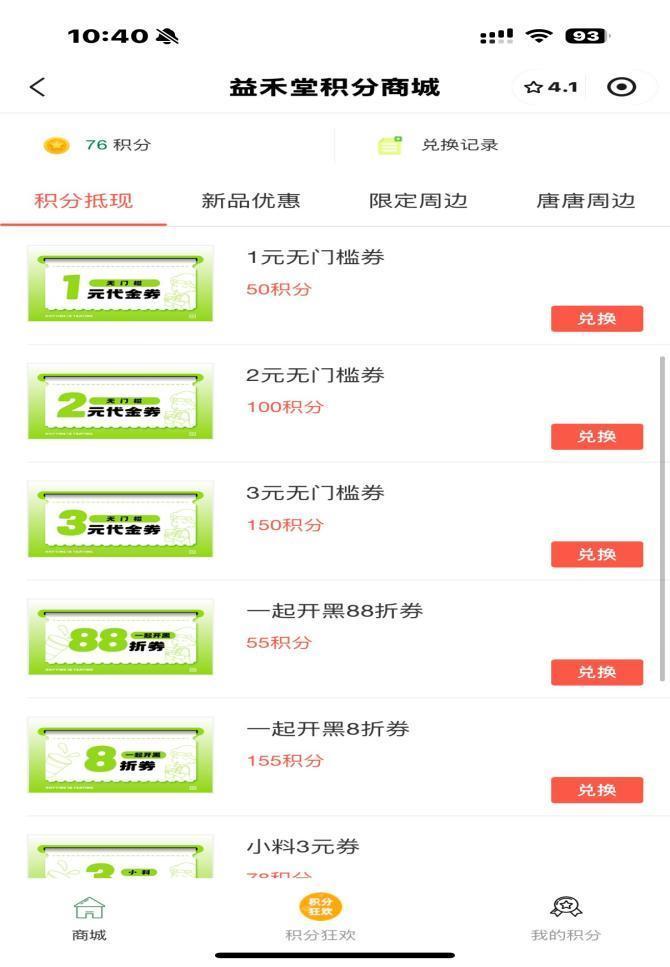670x967 pixels.
Task: Switch to the 限定周边 tab
Action: click(418, 201)
